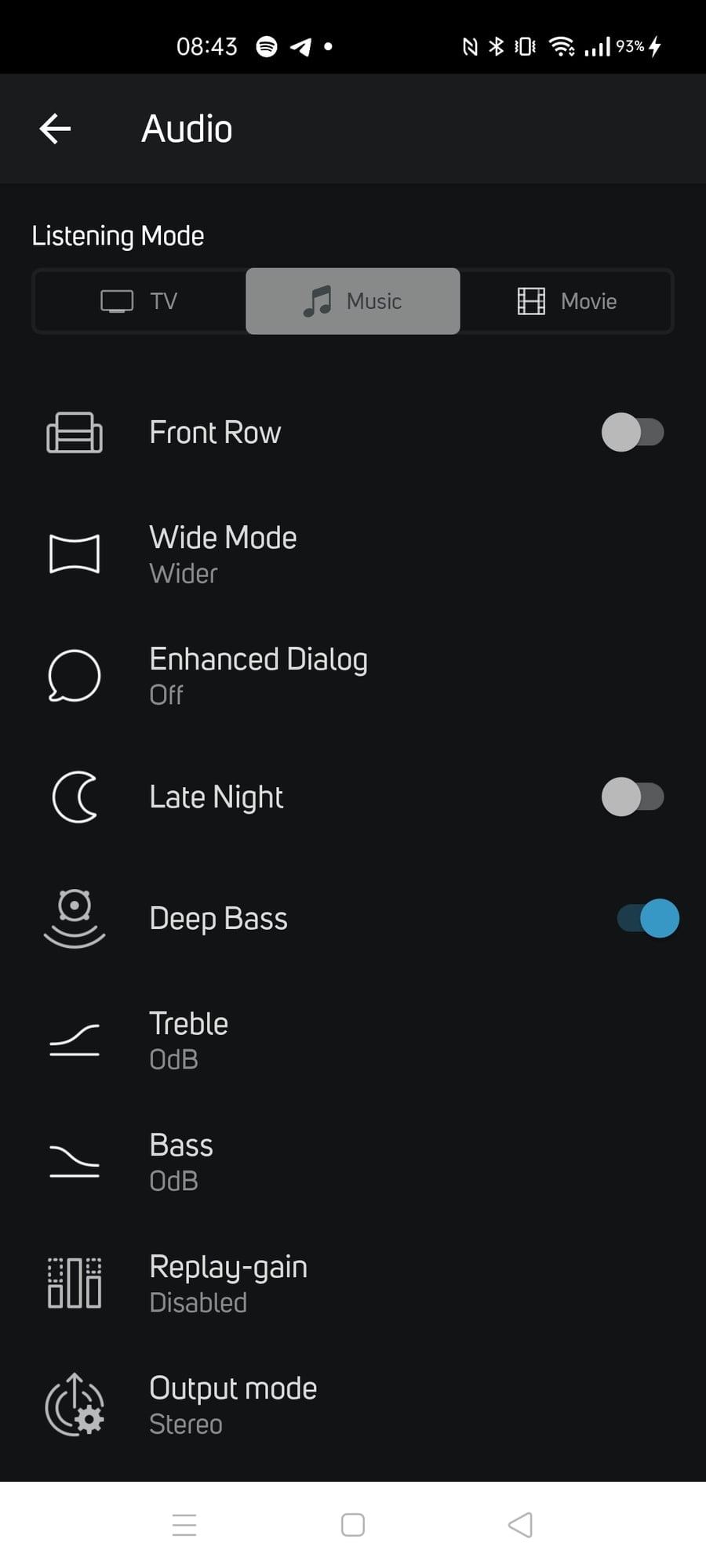Tap the system home button

click(x=353, y=1525)
